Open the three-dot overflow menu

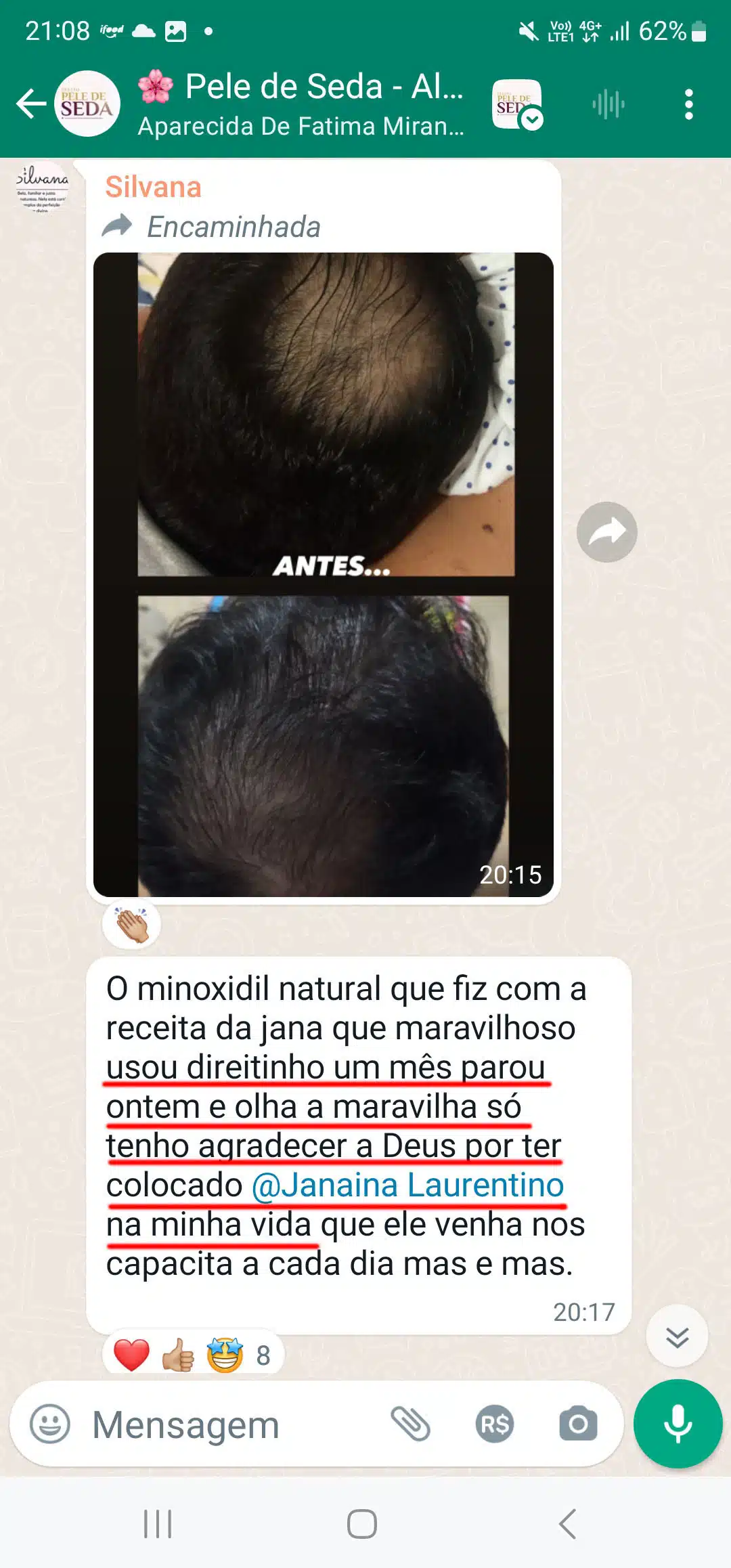tap(688, 104)
